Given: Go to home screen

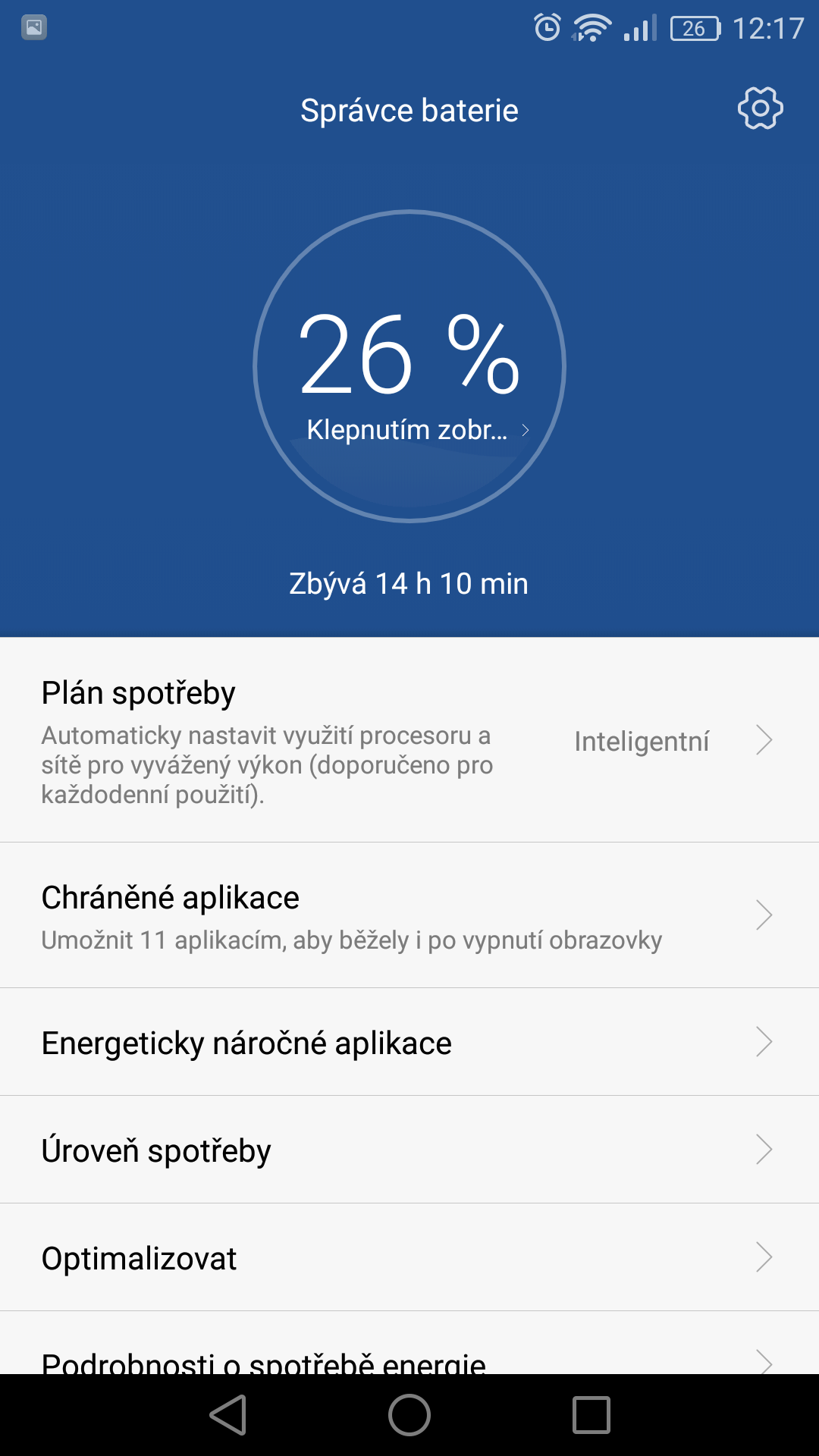Looking at the screenshot, I should [x=409, y=1415].
